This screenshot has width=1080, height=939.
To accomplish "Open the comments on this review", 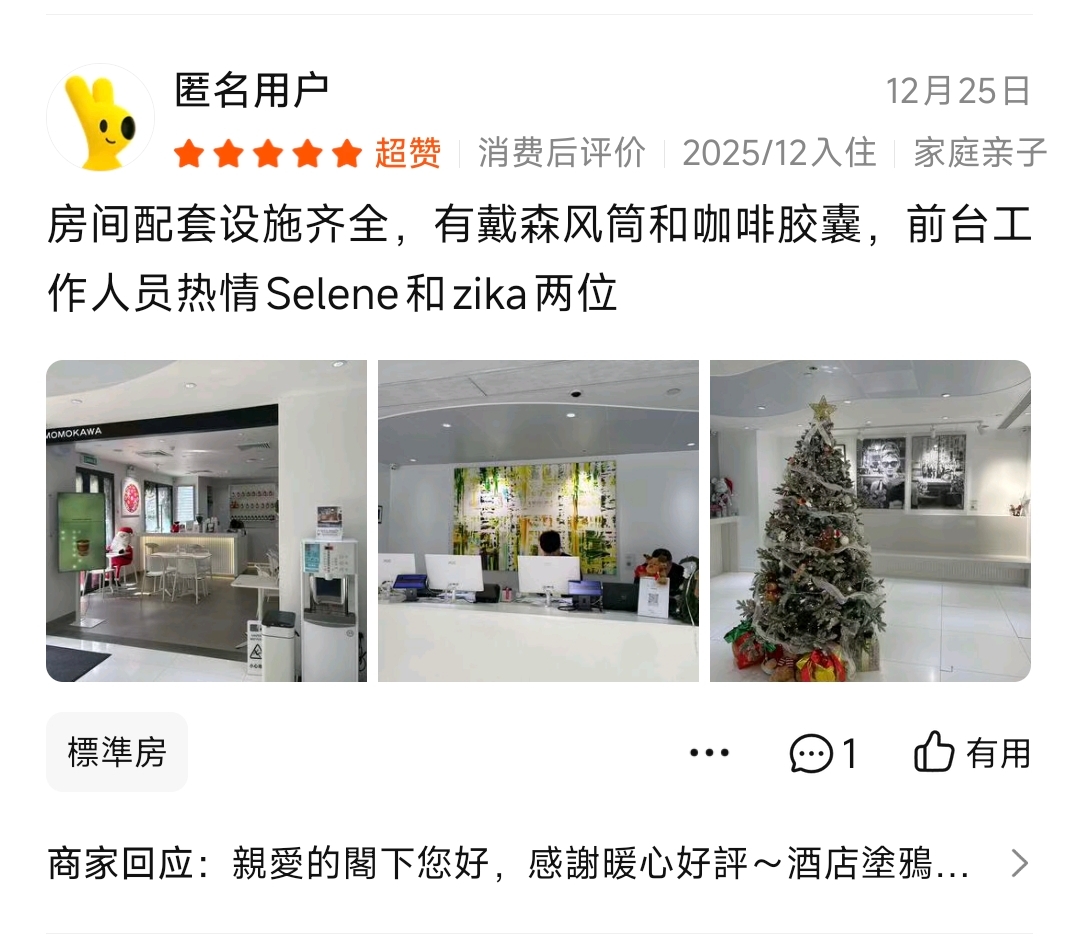I will 822,753.
